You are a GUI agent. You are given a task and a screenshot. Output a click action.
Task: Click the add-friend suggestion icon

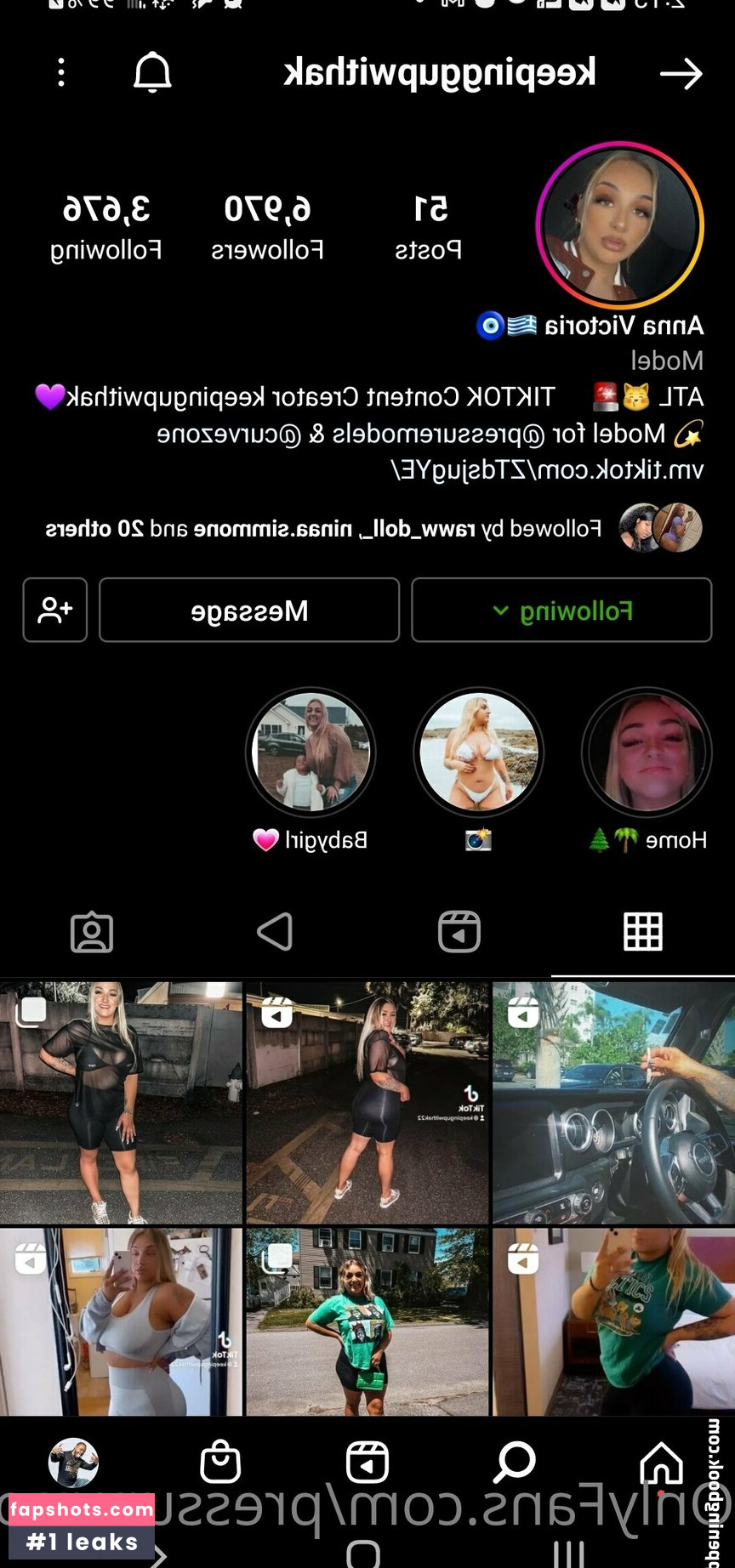click(x=54, y=610)
